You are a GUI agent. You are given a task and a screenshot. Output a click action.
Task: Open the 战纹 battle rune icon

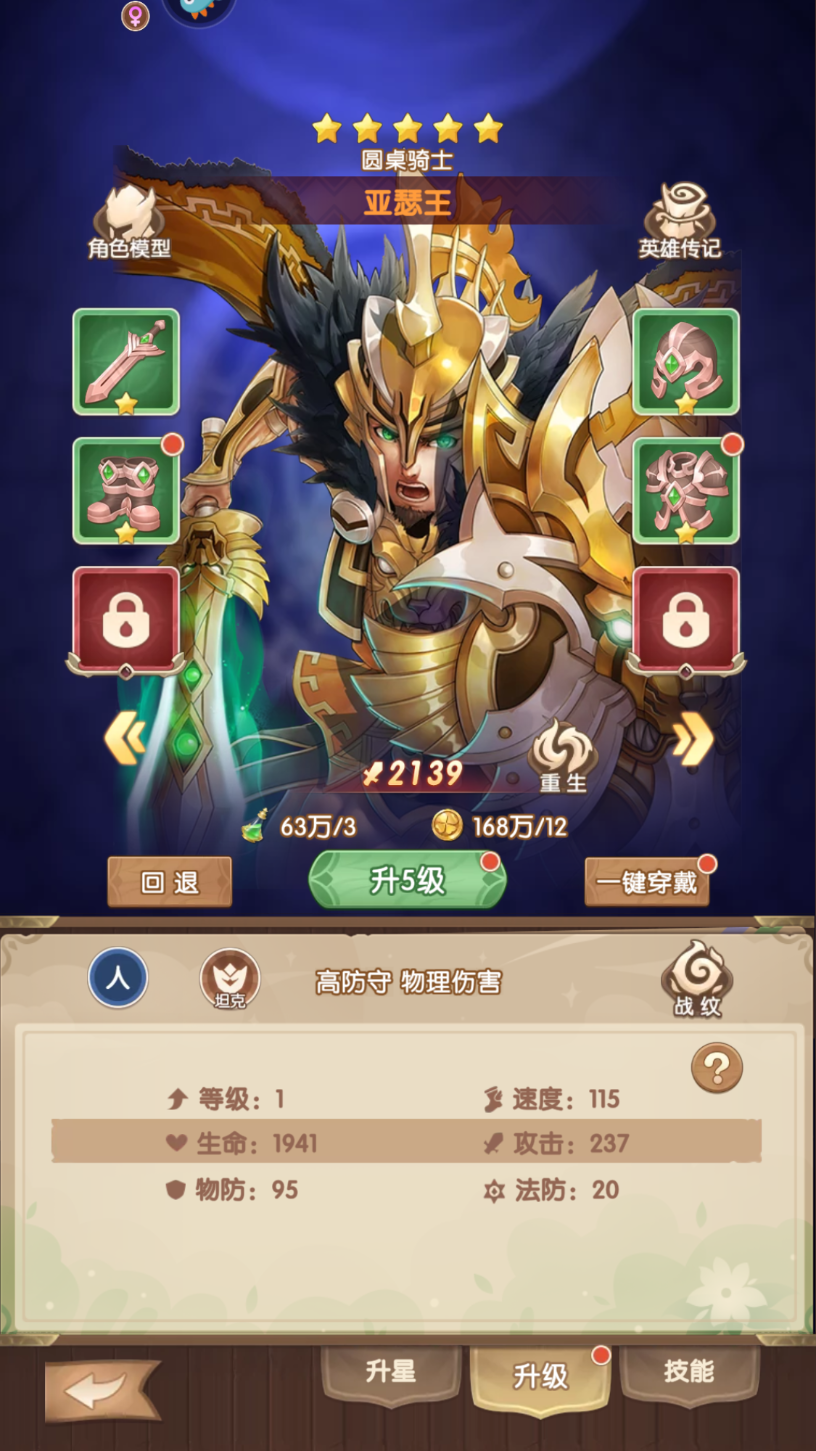click(697, 979)
